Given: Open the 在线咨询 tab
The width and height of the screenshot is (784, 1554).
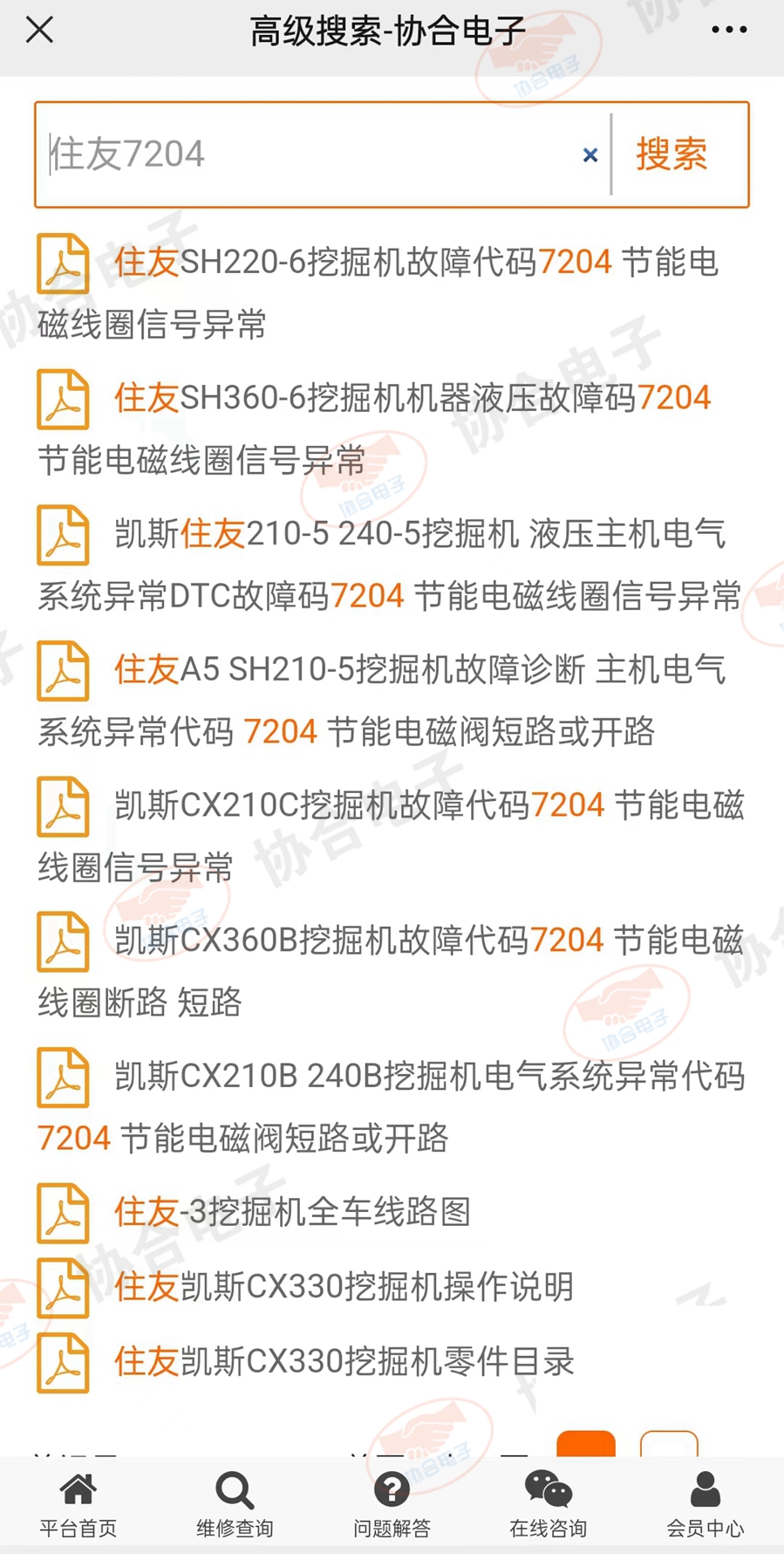Looking at the screenshot, I should coord(549,1505).
